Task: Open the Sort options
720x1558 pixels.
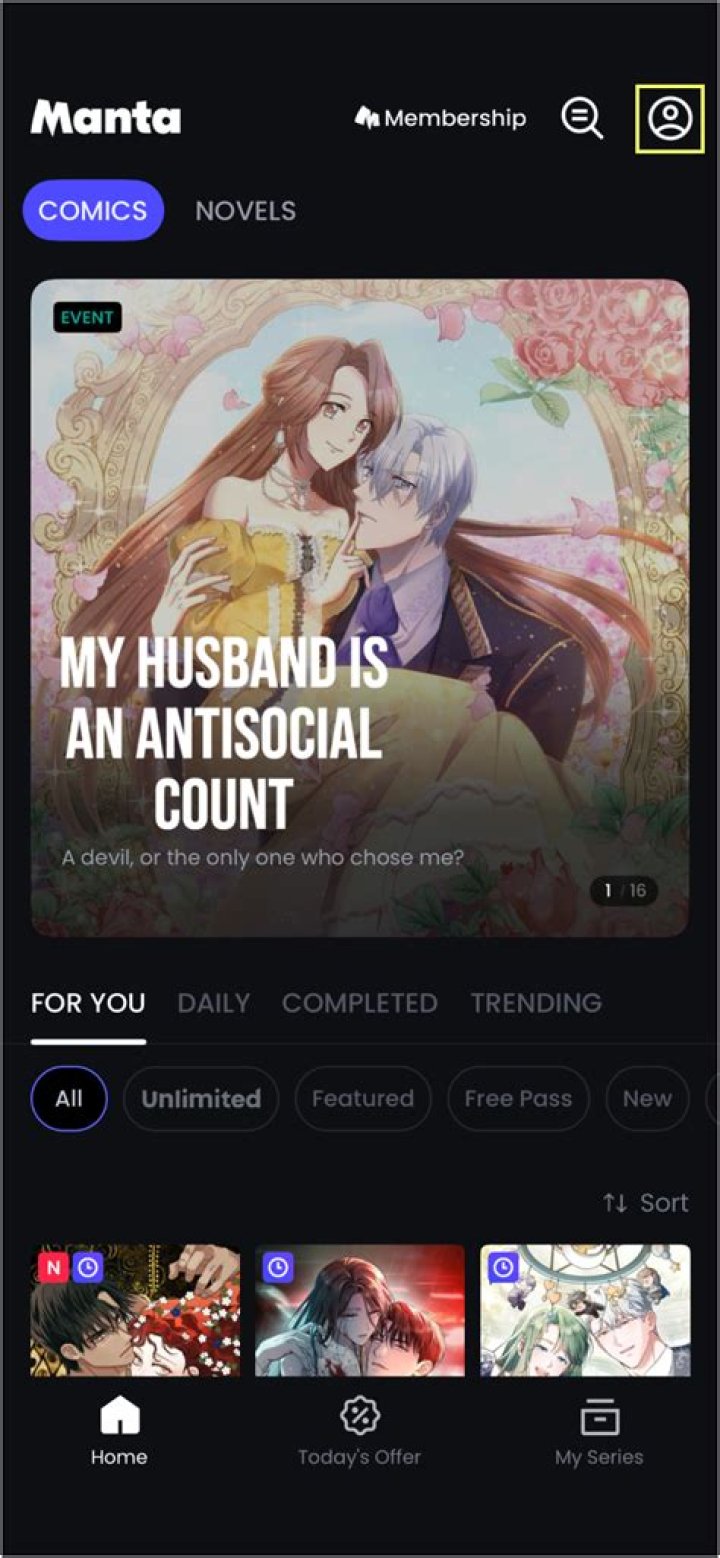Action: [x=646, y=1203]
